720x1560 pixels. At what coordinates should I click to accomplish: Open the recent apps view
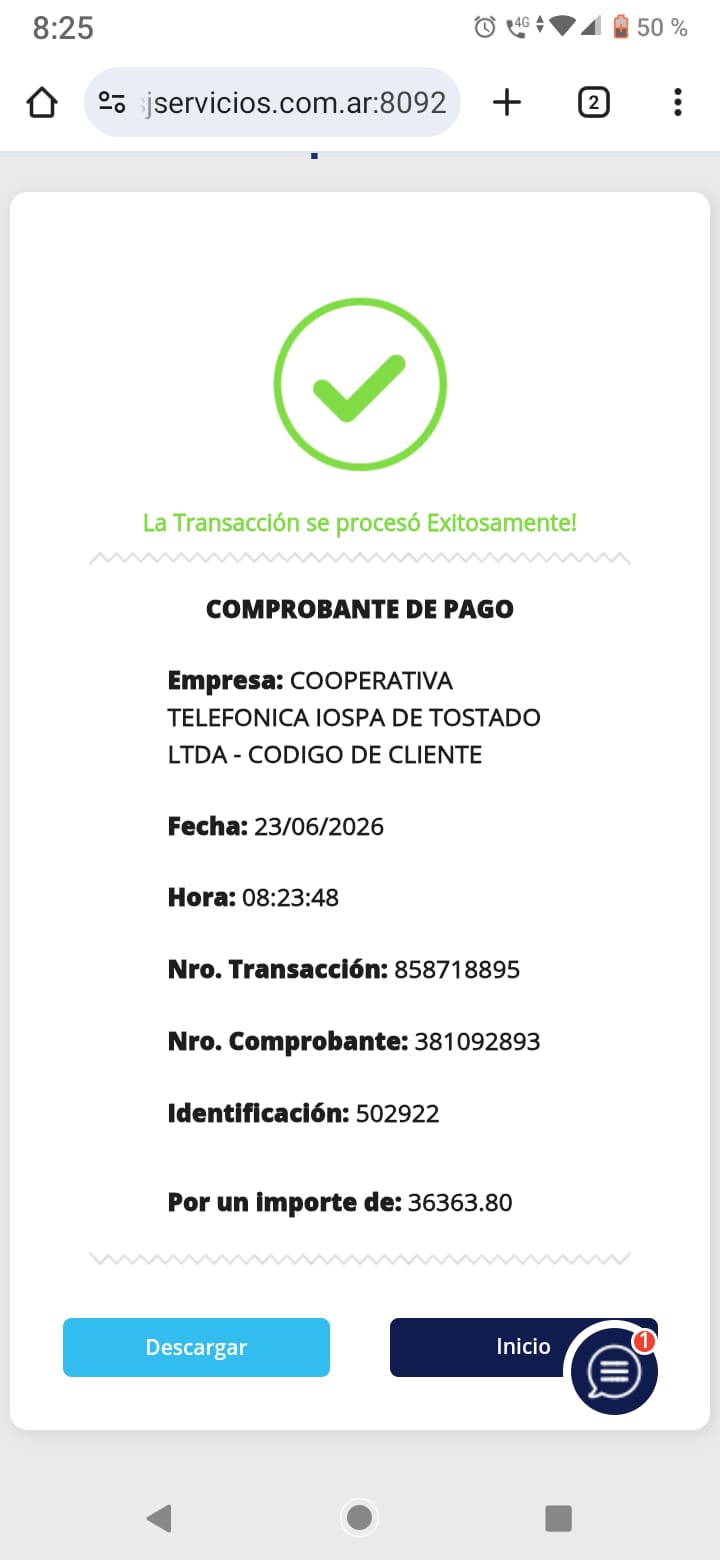[x=558, y=1518]
